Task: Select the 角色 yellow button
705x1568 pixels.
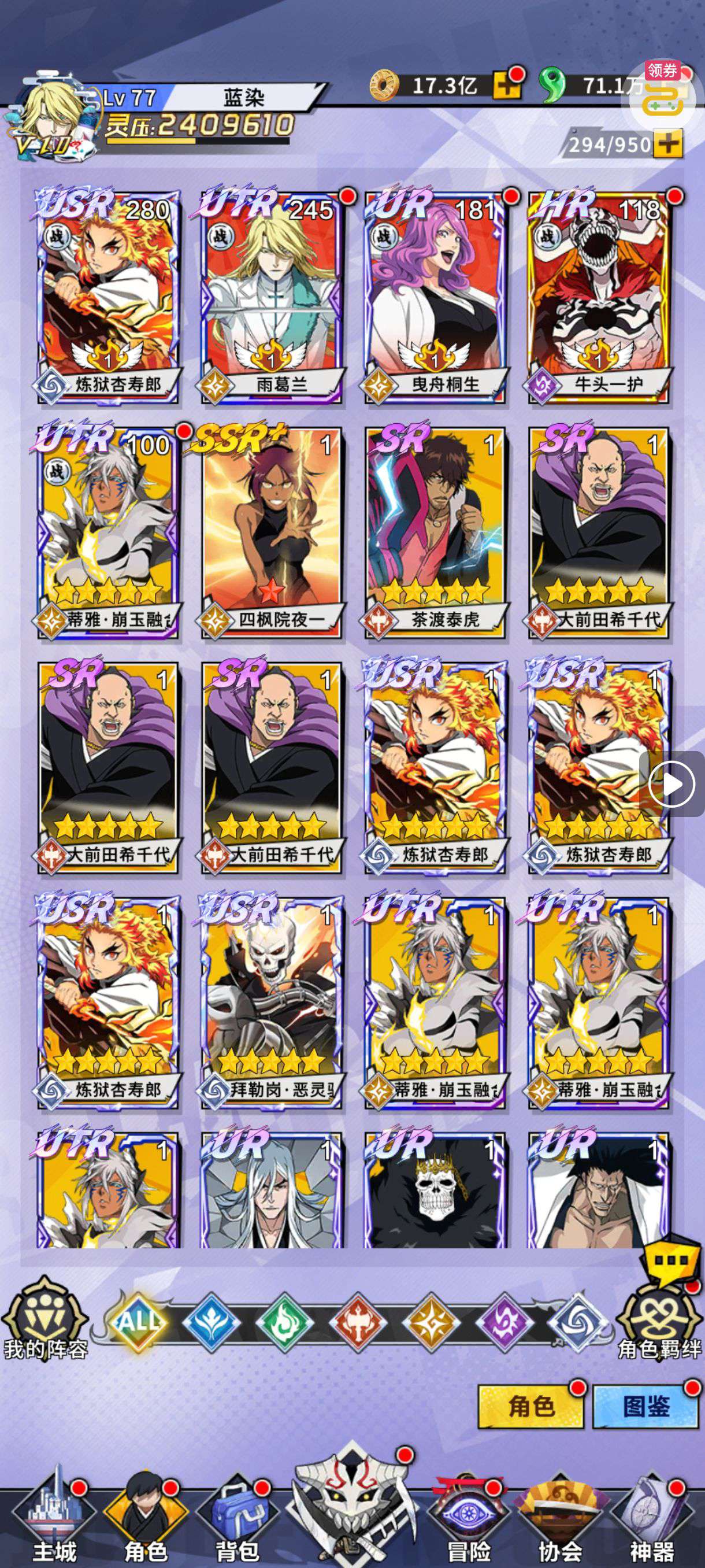Action: 530,1407
